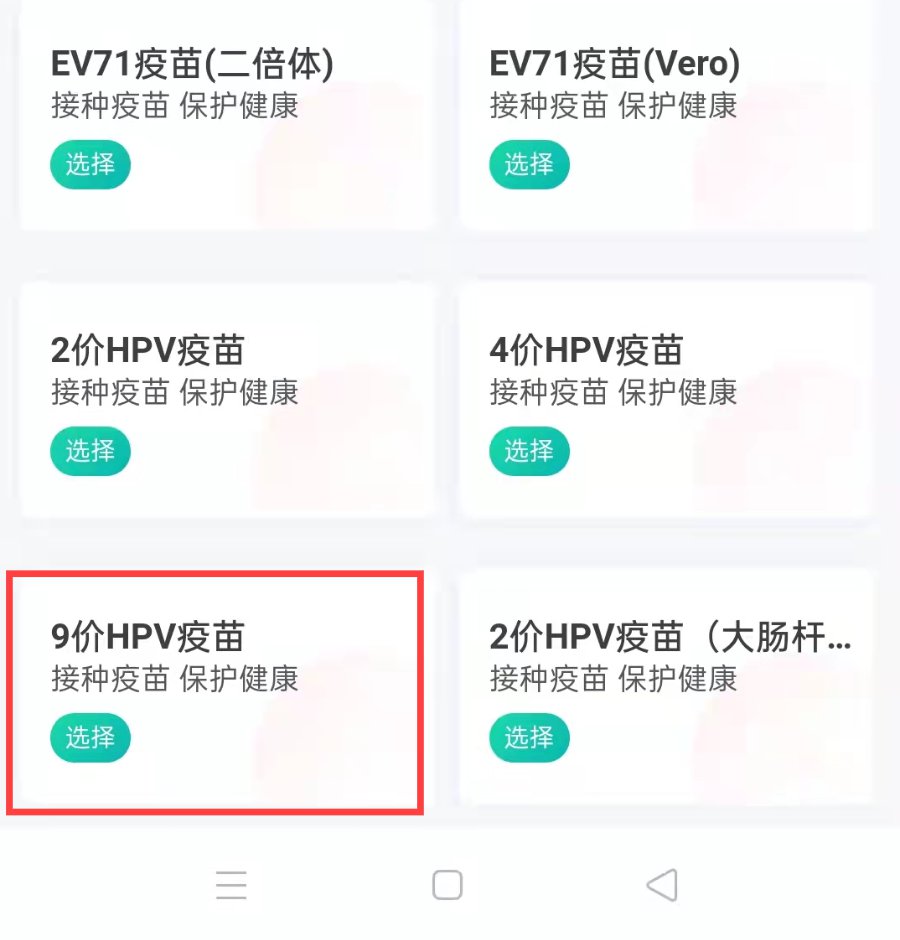Go back with the system back button
This screenshot has width=900, height=940.
(662, 885)
